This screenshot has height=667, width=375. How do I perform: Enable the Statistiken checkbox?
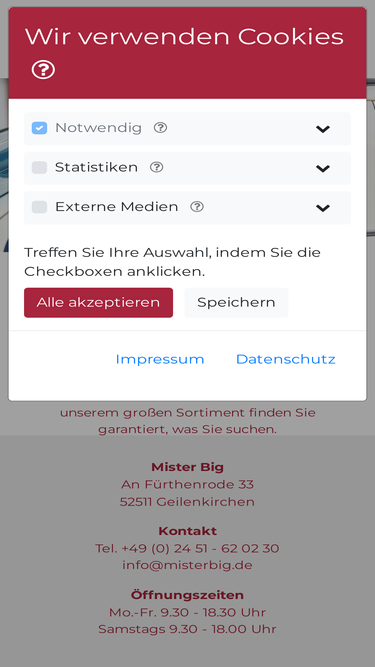point(40,168)
